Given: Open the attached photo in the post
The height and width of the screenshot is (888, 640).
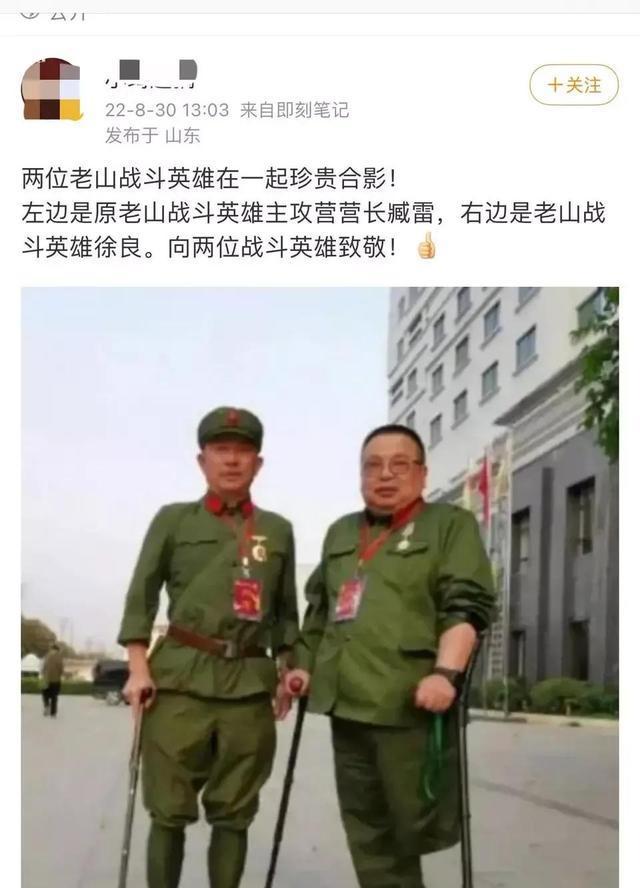Looking at the screenshot, I should 320,587.
